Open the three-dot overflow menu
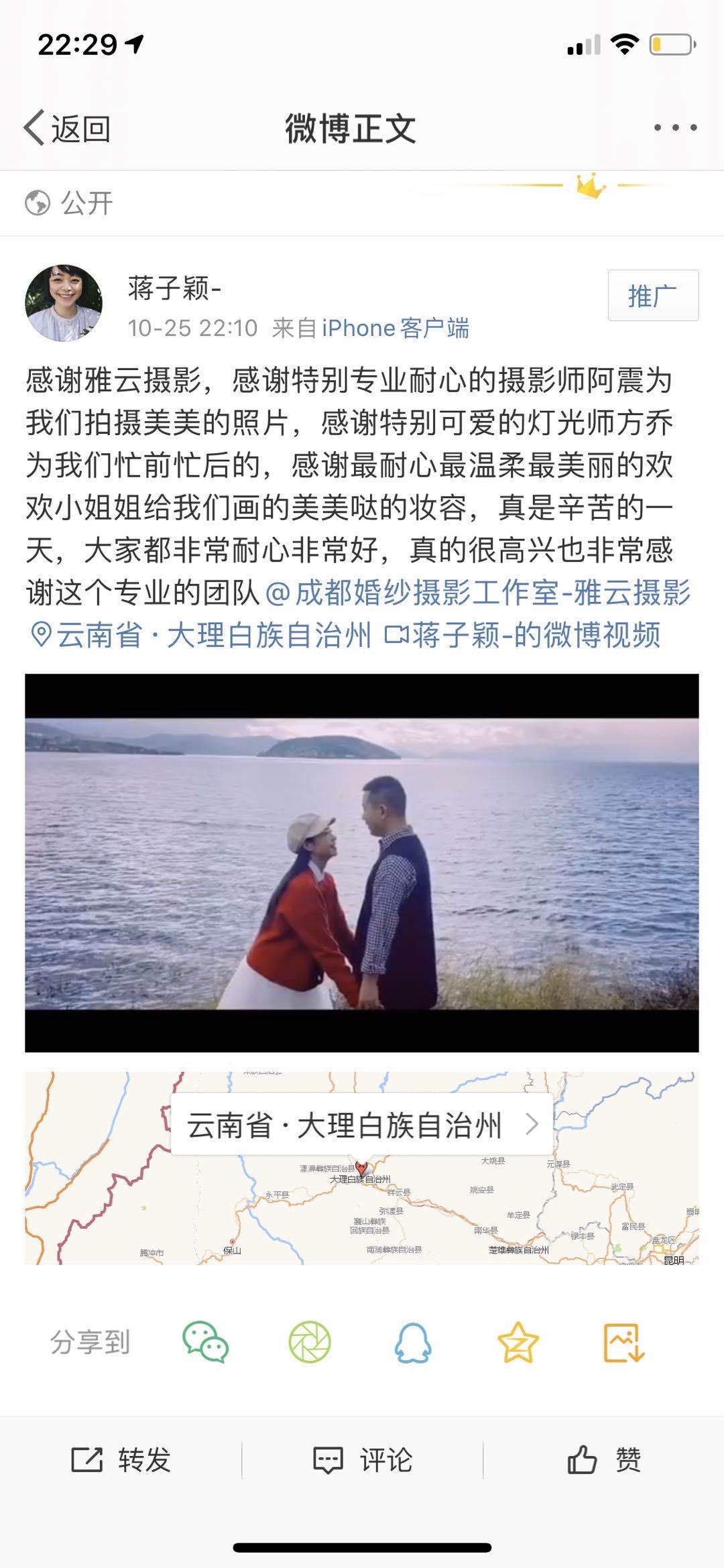724x1568 pixels. click(675, 127)
